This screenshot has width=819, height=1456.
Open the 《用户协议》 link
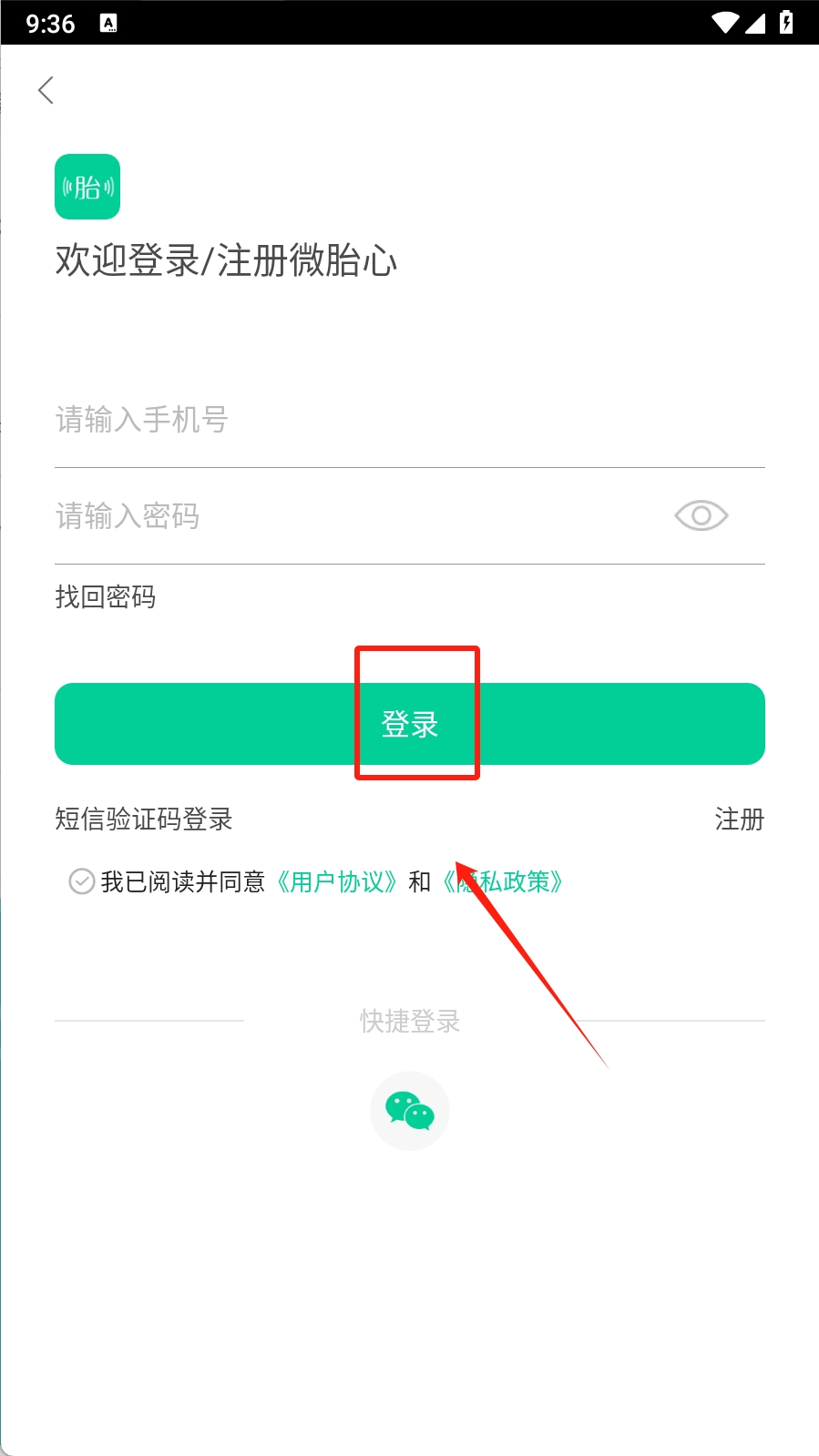337,881
